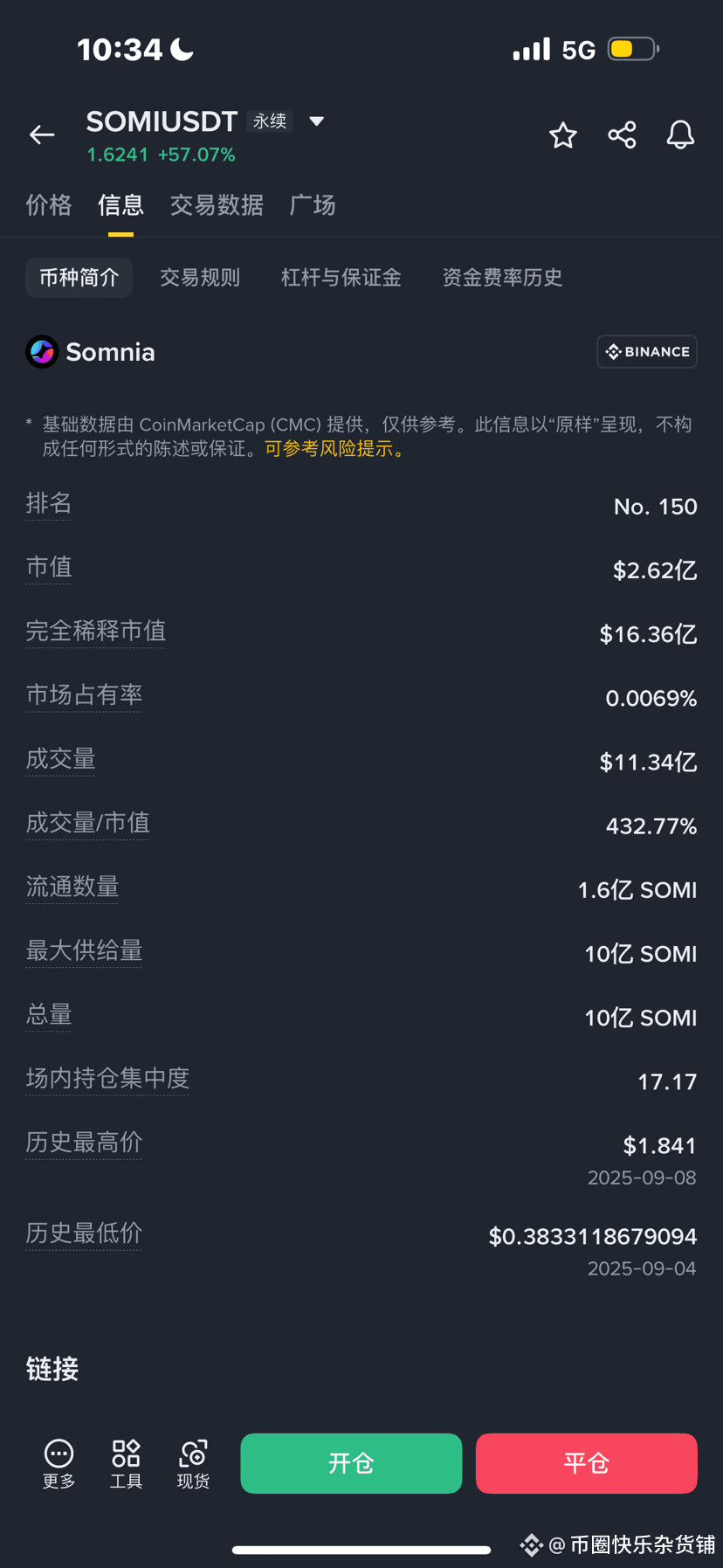Expand the SOMIUSDT contract dropdown
Viewport: 723px width, 1568px height.
coord(317,121)
